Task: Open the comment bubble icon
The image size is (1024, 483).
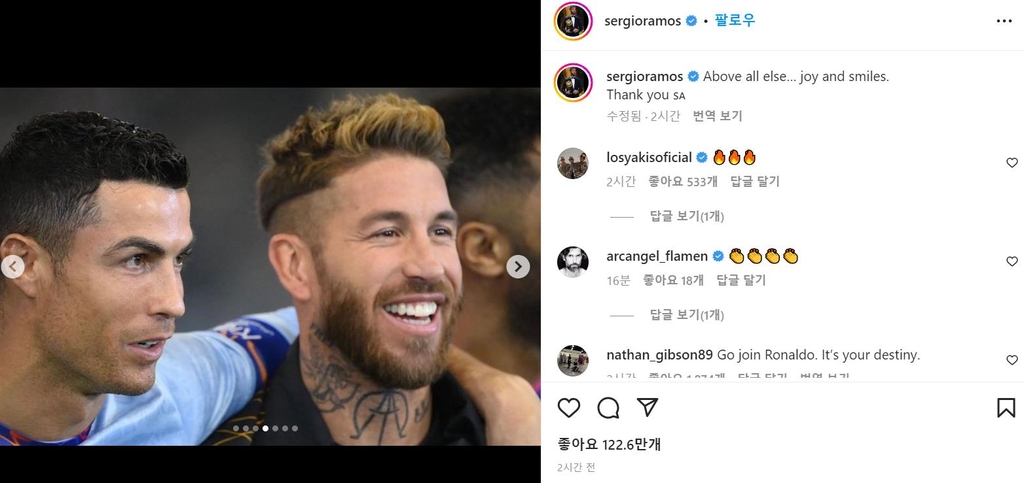Action: pos(608,408)
